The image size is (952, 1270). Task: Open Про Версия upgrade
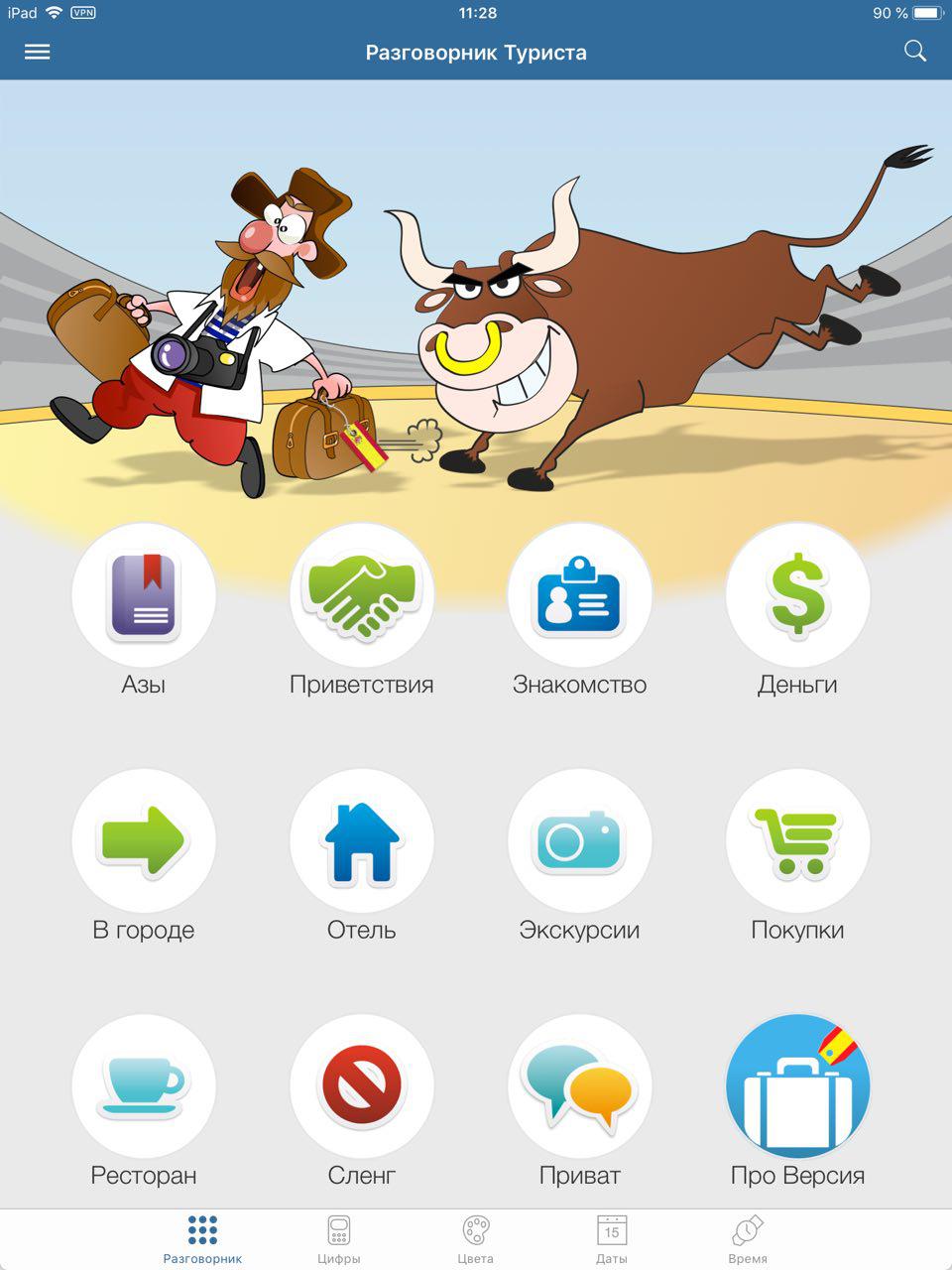pos(797,1086)
